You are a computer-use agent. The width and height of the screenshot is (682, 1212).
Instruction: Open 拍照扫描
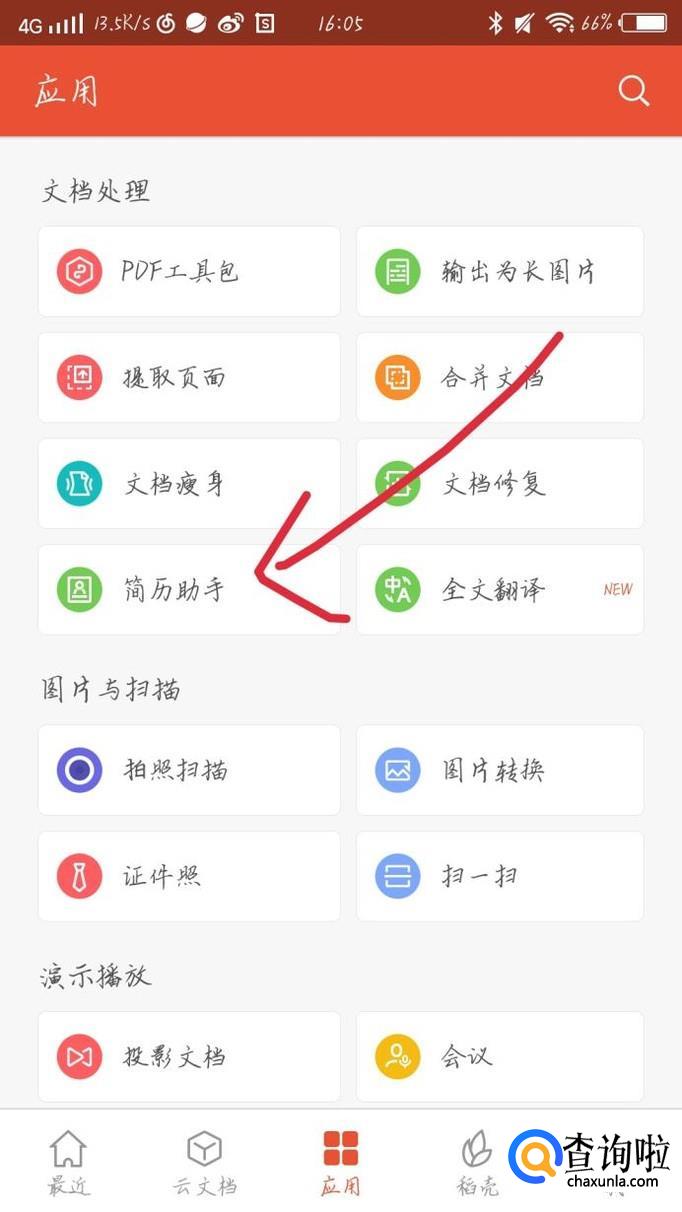189,770
